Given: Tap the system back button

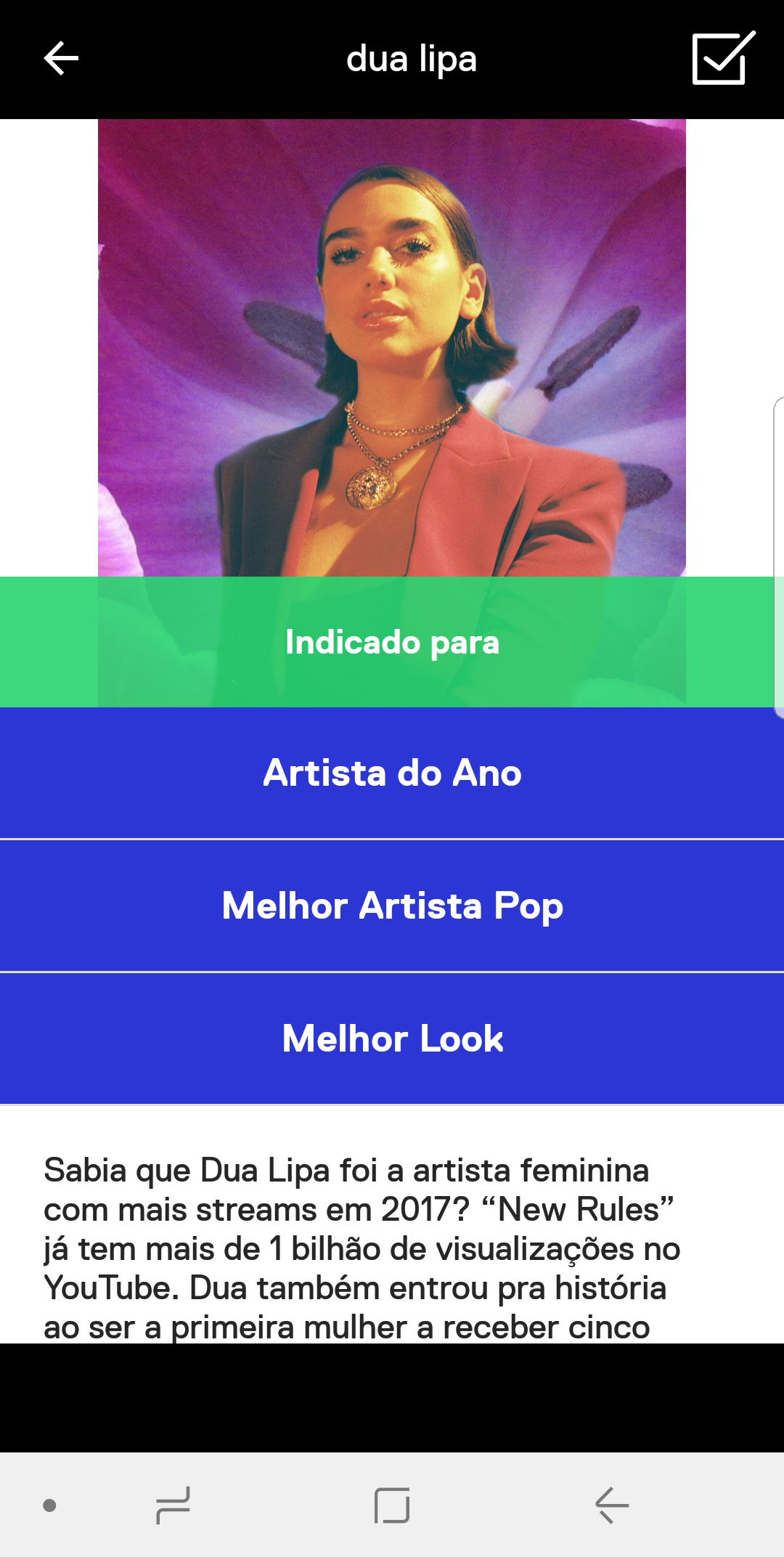Looking at the screenshot, I should pyautogui.click(x=611, y=1505).
